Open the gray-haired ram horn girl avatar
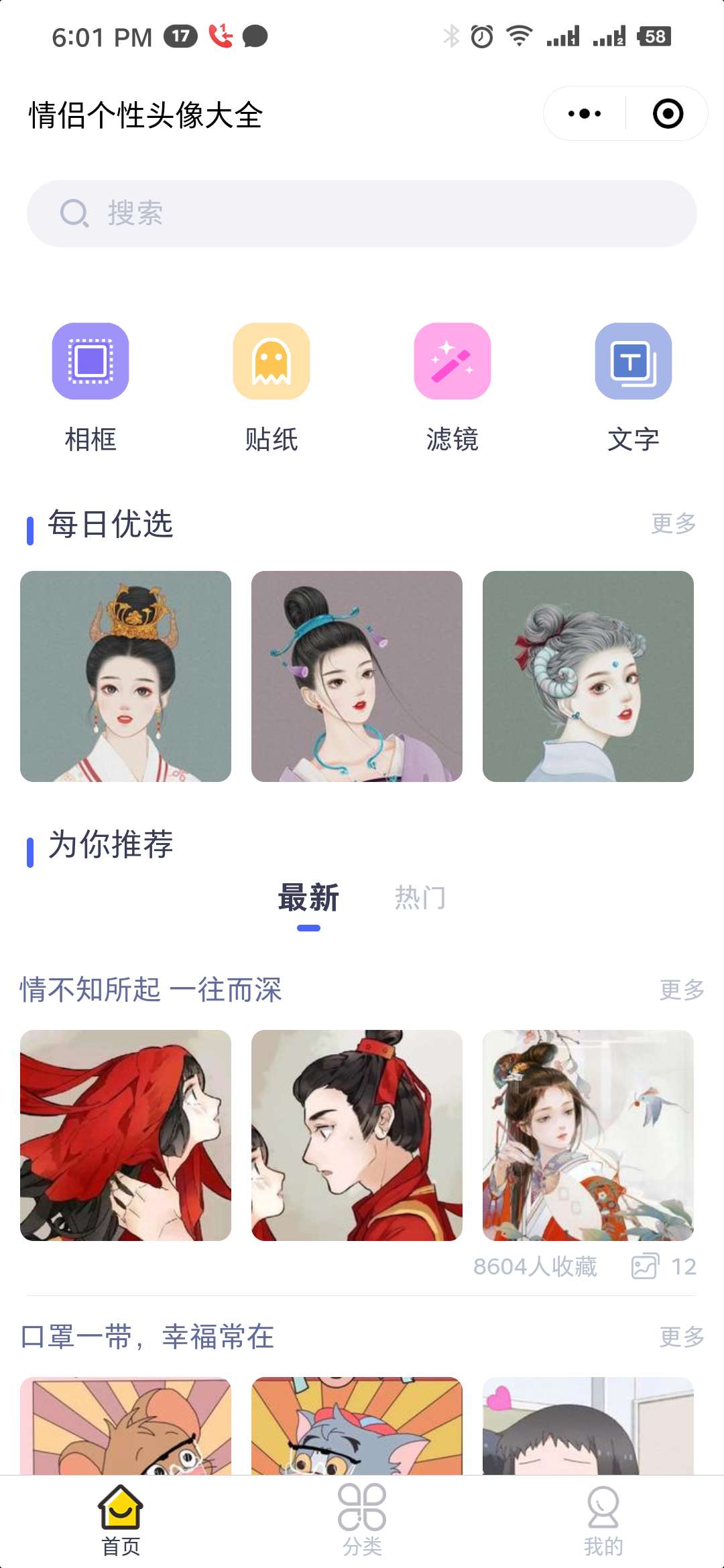This screenshot has height=1568, width=724. pyautogui.click(x=588, y=676)
